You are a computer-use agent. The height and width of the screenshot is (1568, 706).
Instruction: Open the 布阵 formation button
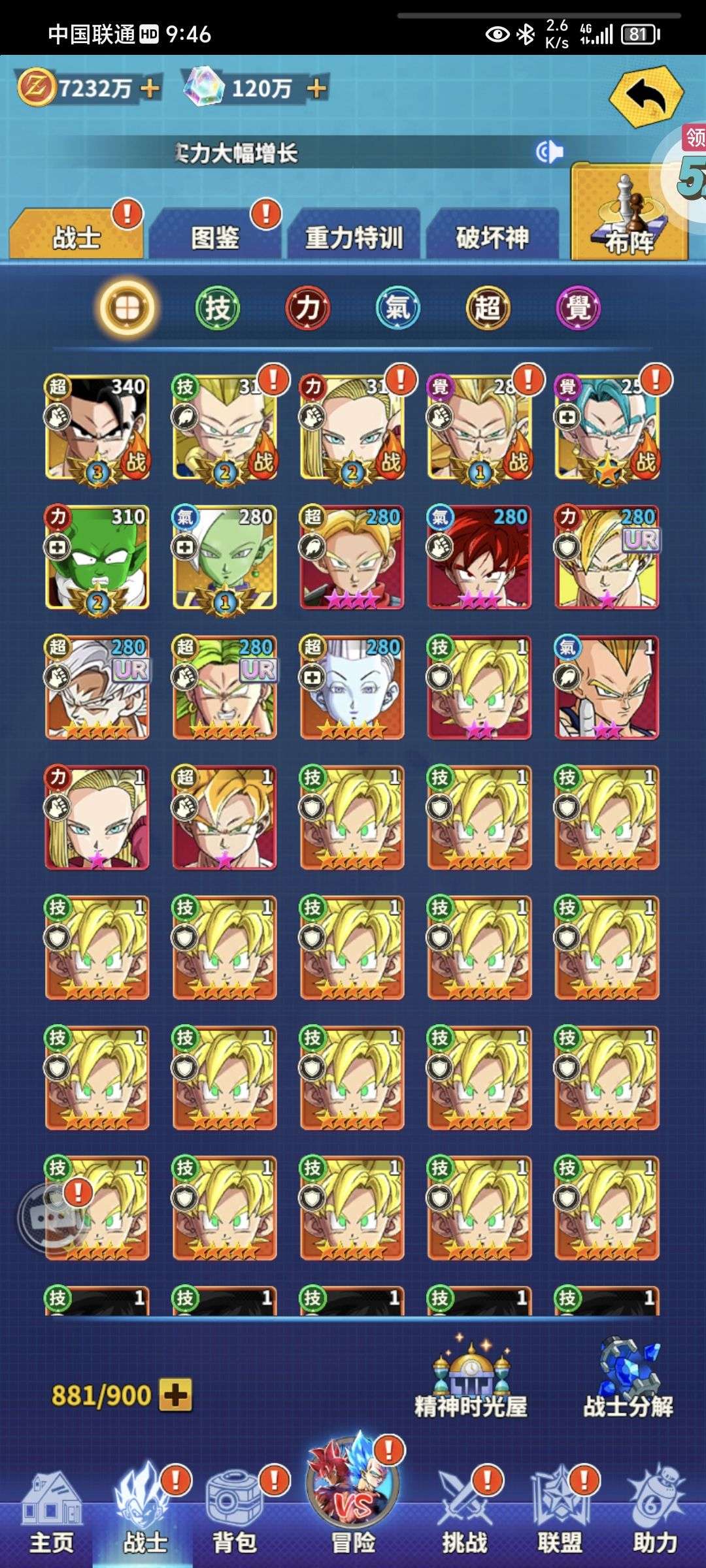[x=629, y=214]
